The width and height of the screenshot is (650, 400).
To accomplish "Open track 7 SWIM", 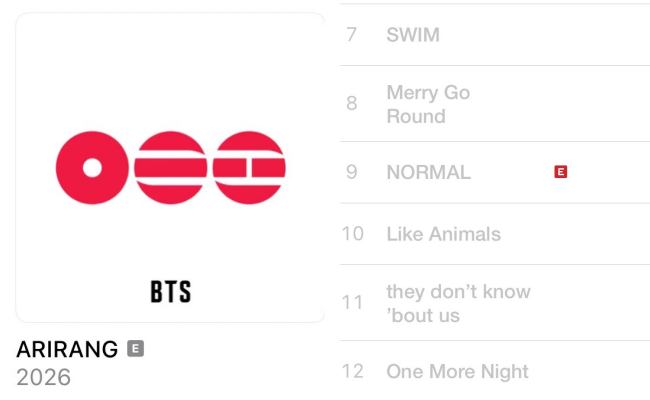I will (x=413, y=35).
